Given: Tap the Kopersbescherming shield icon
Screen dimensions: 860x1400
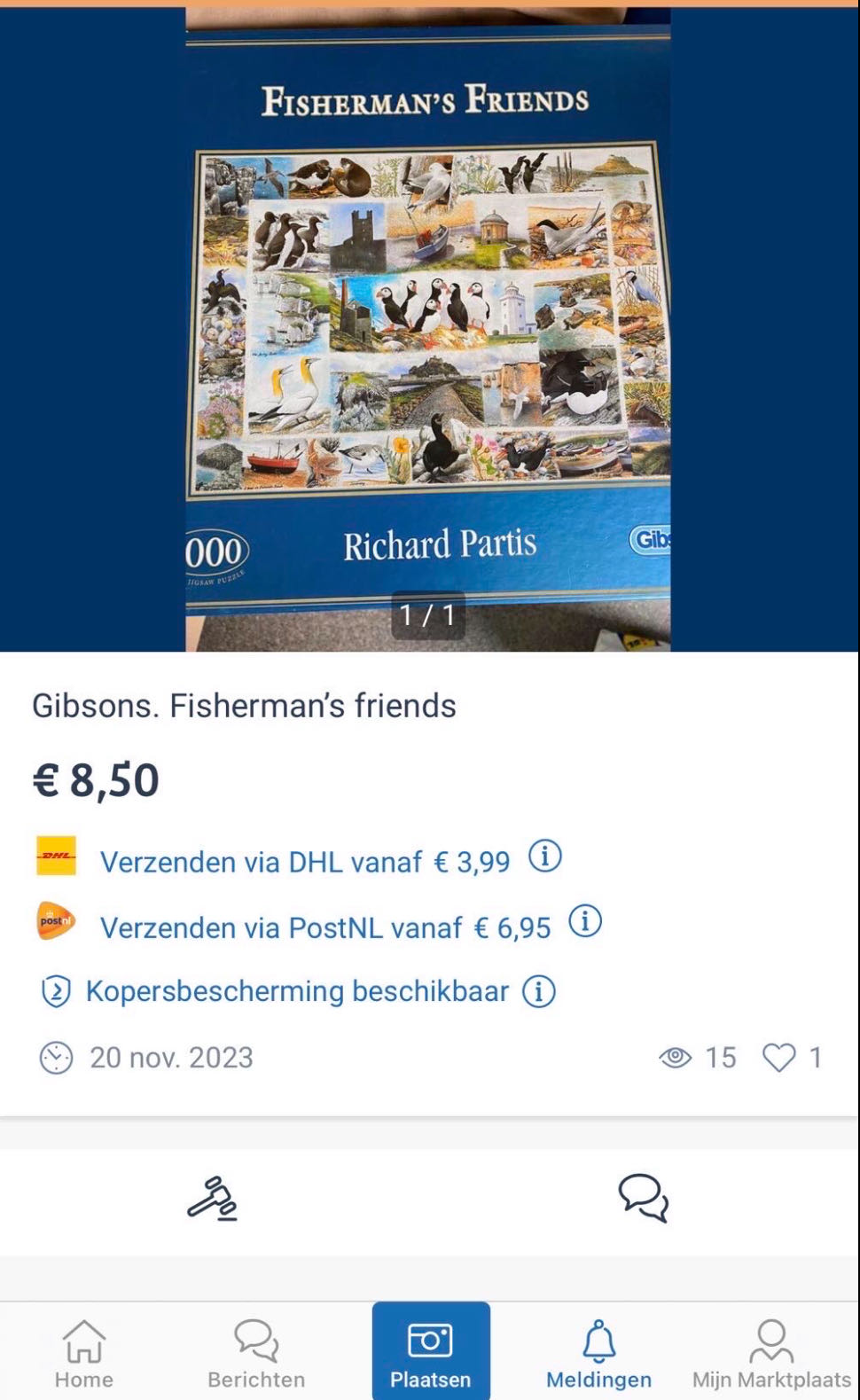Looking at the screenshot, I should 55,990.
